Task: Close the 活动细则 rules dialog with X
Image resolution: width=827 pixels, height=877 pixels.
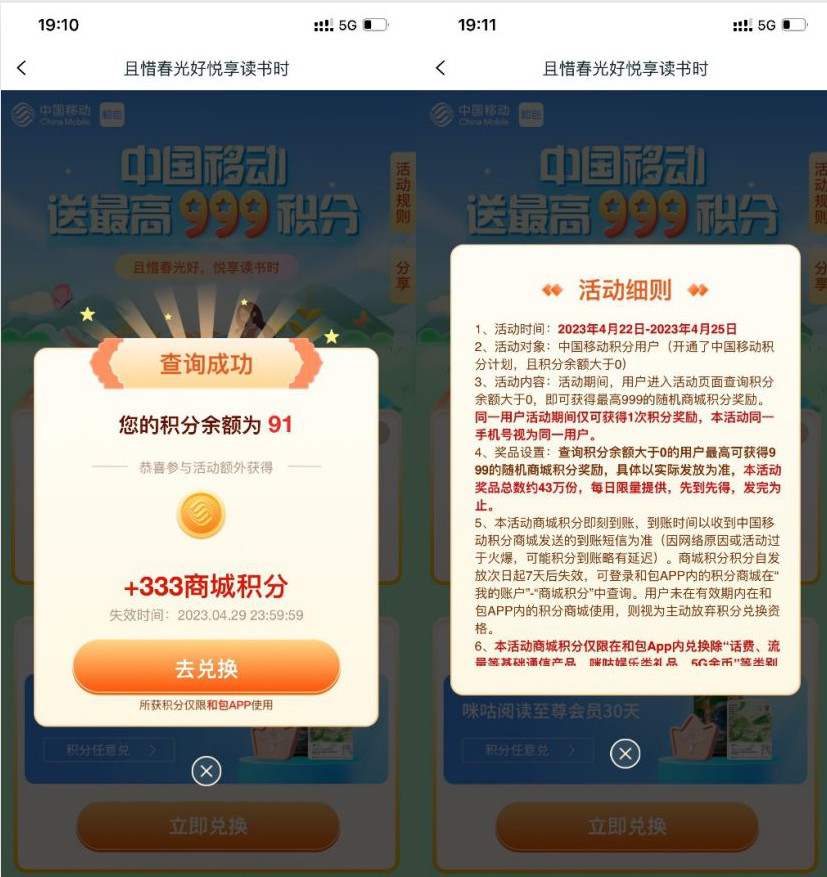Action: coord(624,755)
